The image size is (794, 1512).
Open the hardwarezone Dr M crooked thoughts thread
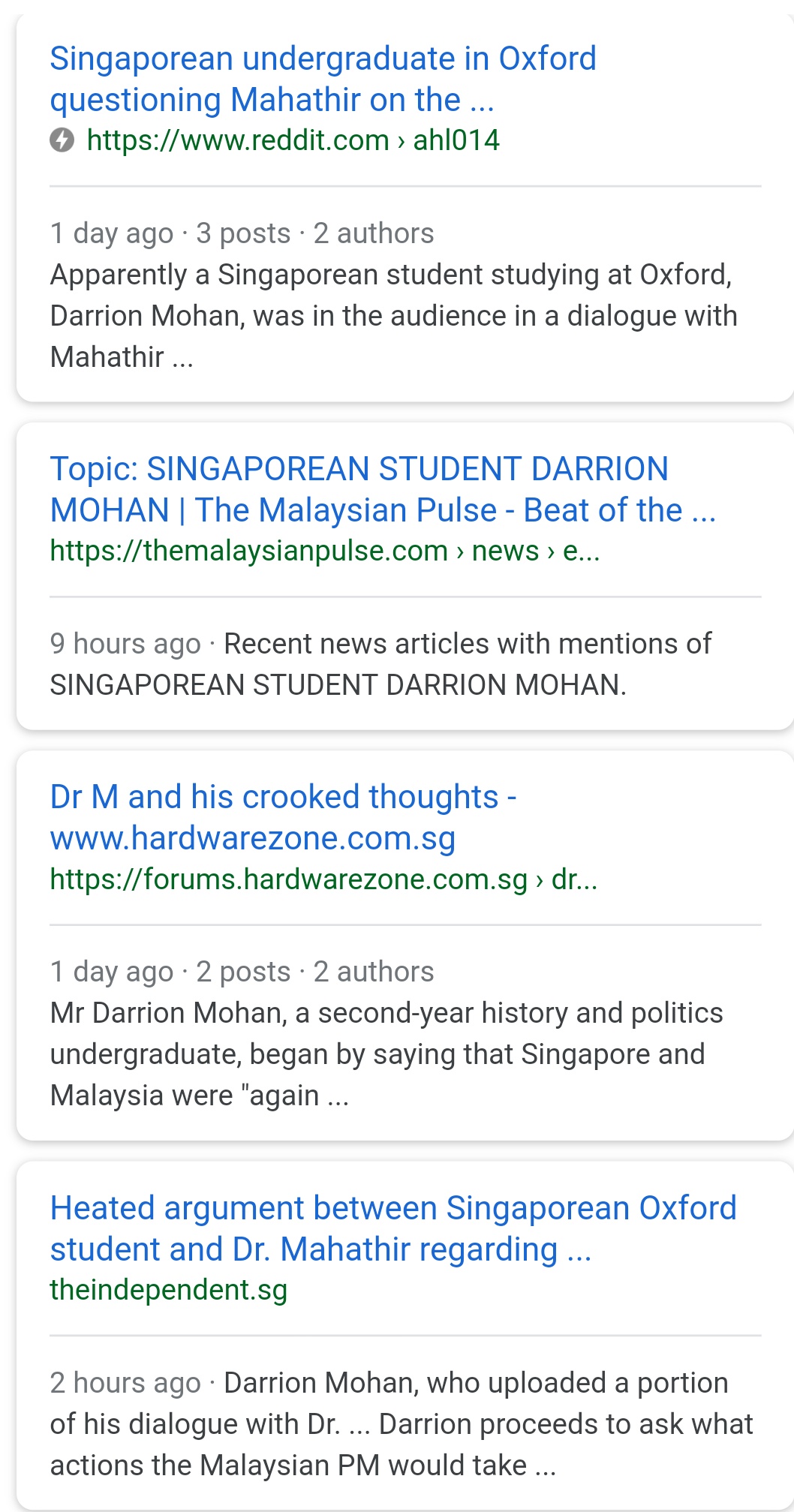(283, 817)
